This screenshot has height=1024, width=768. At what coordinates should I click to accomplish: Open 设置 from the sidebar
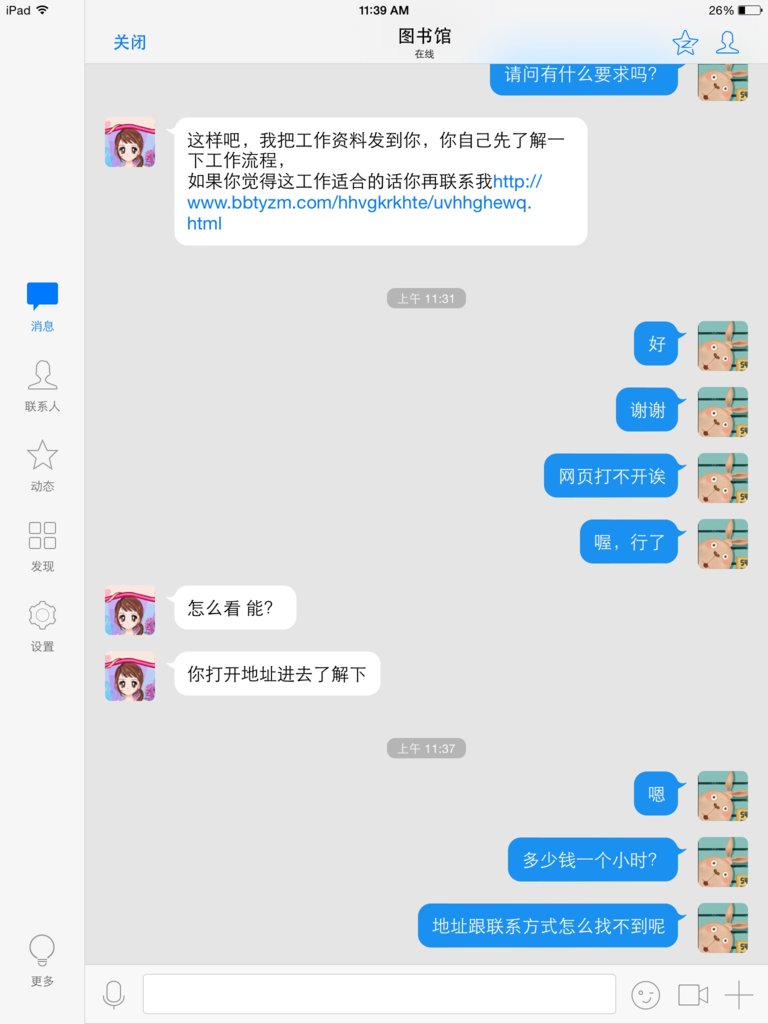(42, 626)
